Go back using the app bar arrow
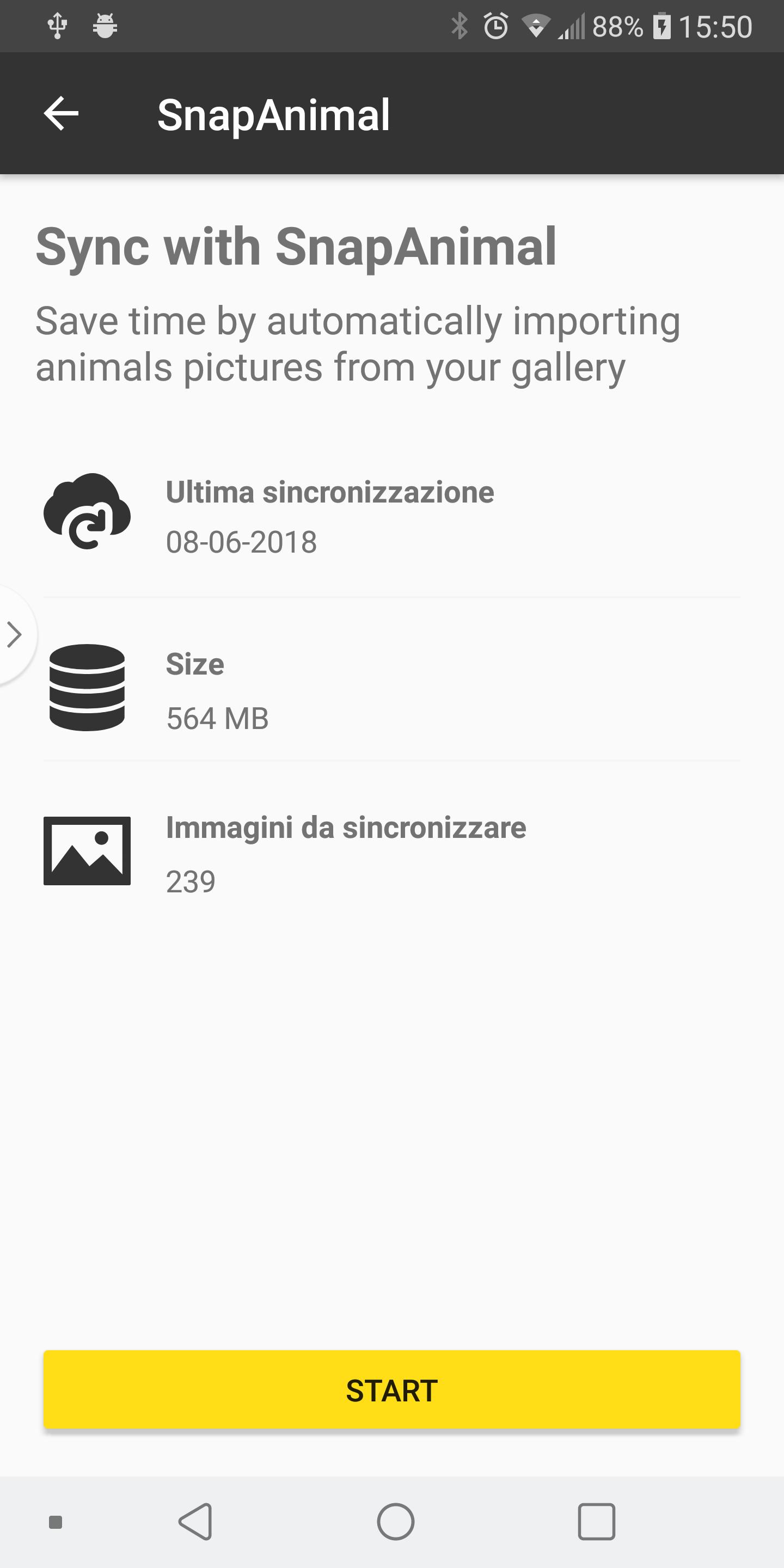 tap(61, 113)
